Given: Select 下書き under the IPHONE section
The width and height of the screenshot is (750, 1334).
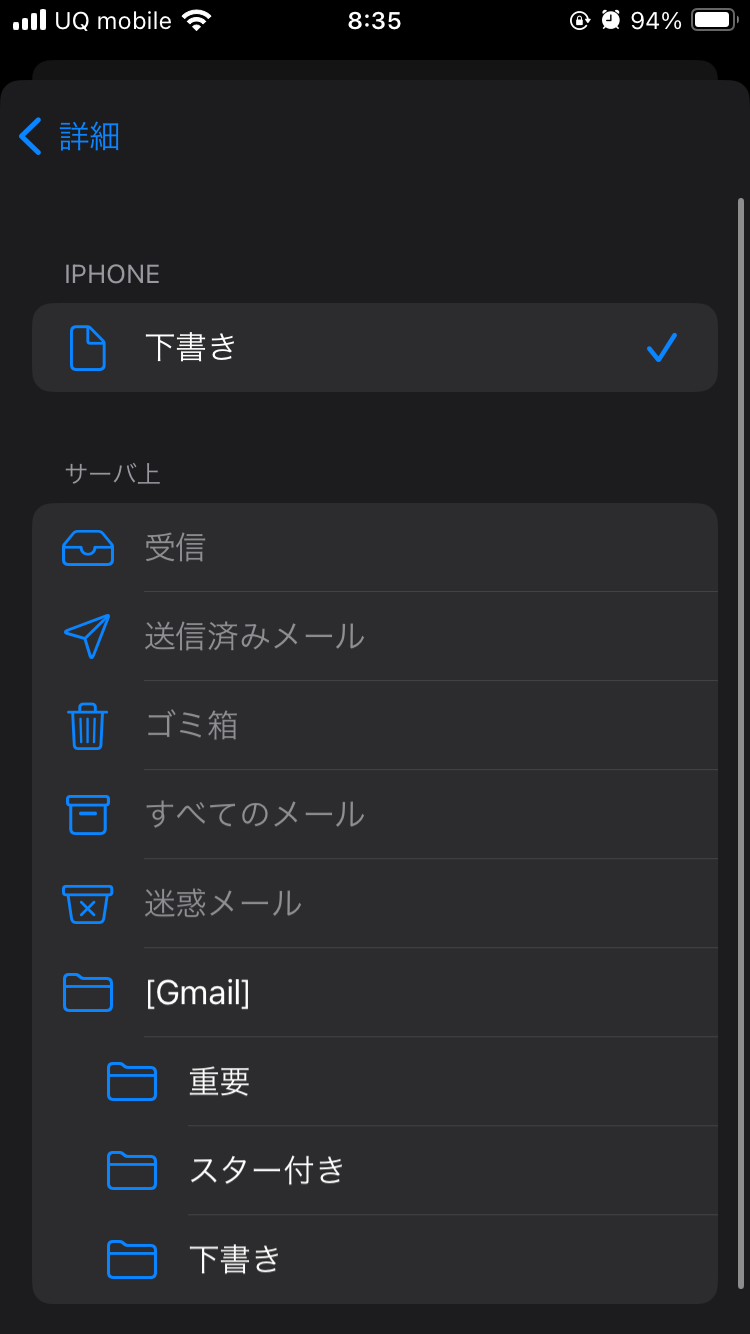Looking at the screenshot, I should point(374,348).
